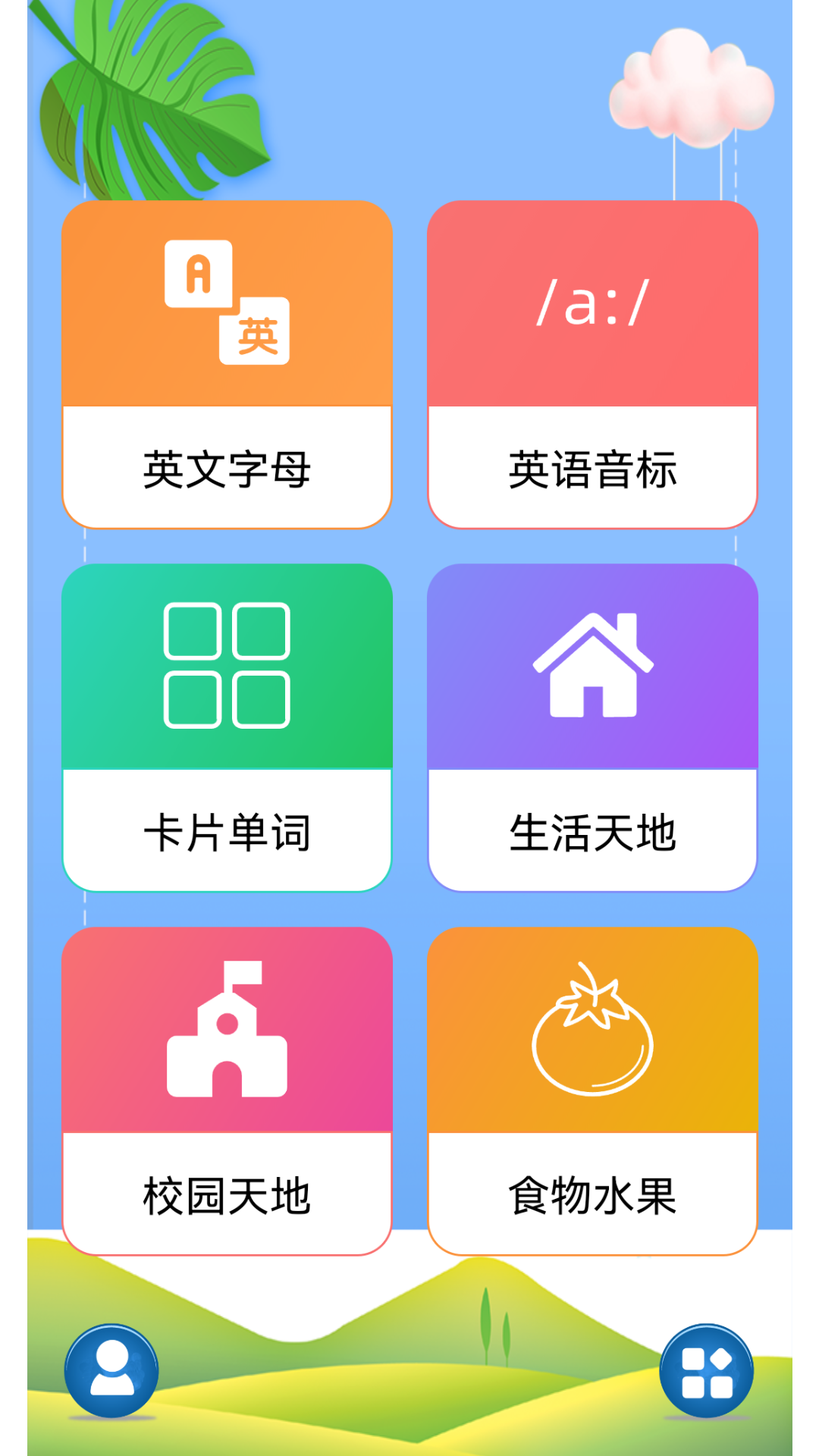Tap the red 英语音标 card

pyautogui.click(x=592, y=364)
